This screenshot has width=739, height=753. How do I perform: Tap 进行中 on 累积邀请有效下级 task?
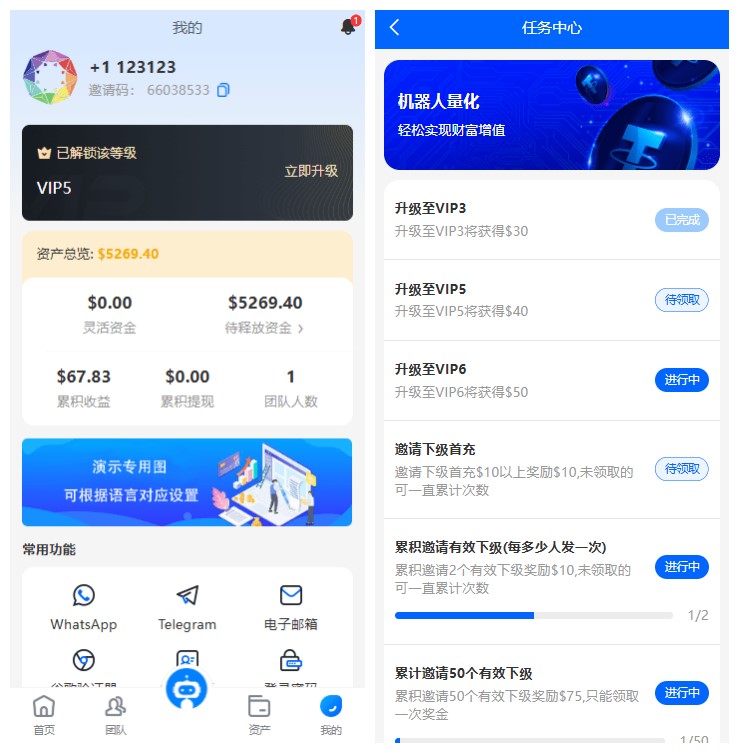[x=681, y=567]
